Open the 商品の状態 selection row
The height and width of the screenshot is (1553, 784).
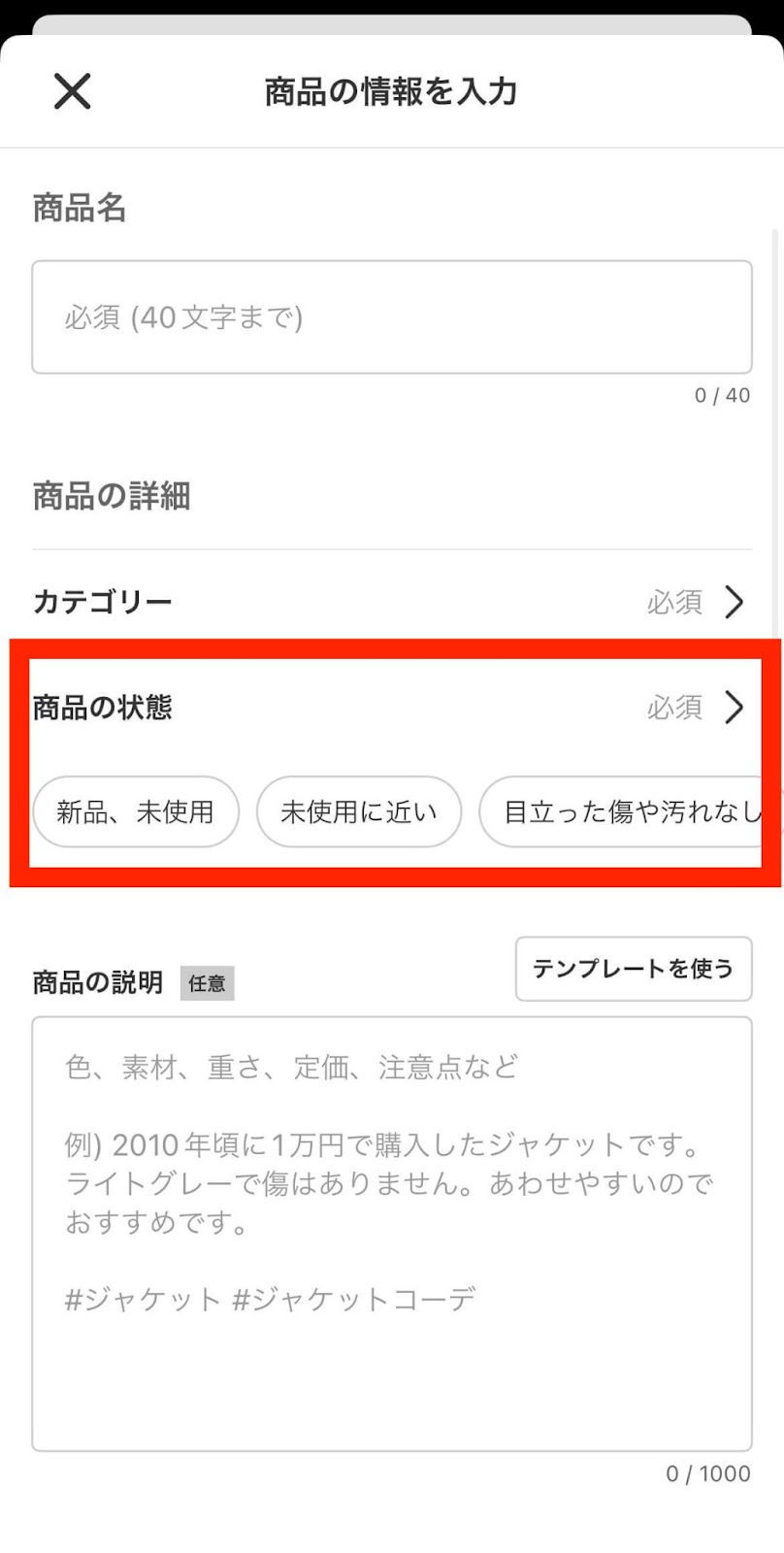pyautogui.click(x=391, y=707)
